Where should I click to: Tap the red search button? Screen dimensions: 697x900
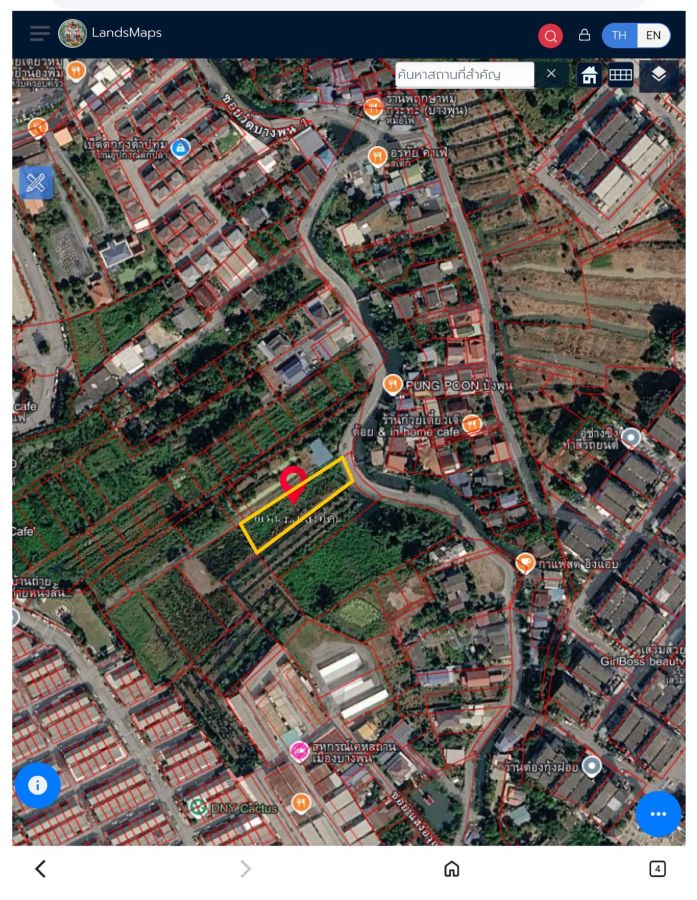point(550,36)
